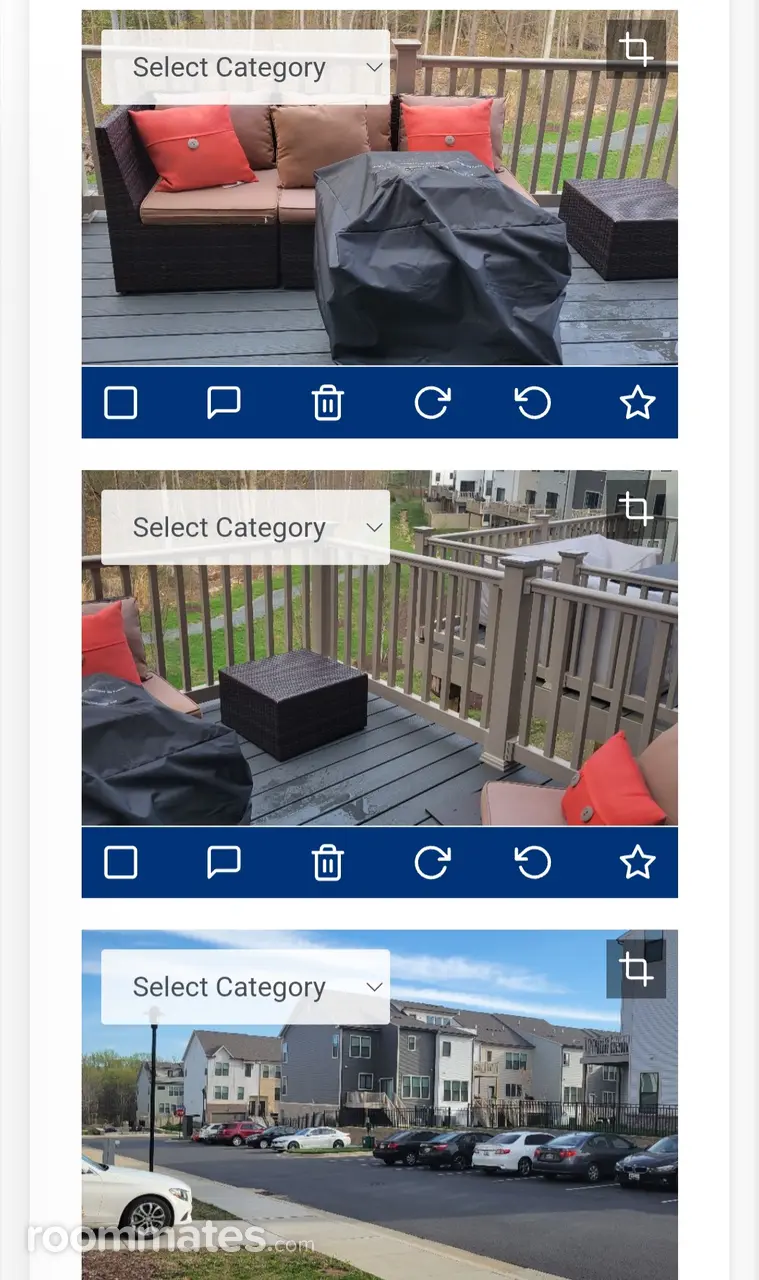Screen dimensions: 759x1280
Task: Rotate deck railing photo clockwise
Action: tap(432, 862)
